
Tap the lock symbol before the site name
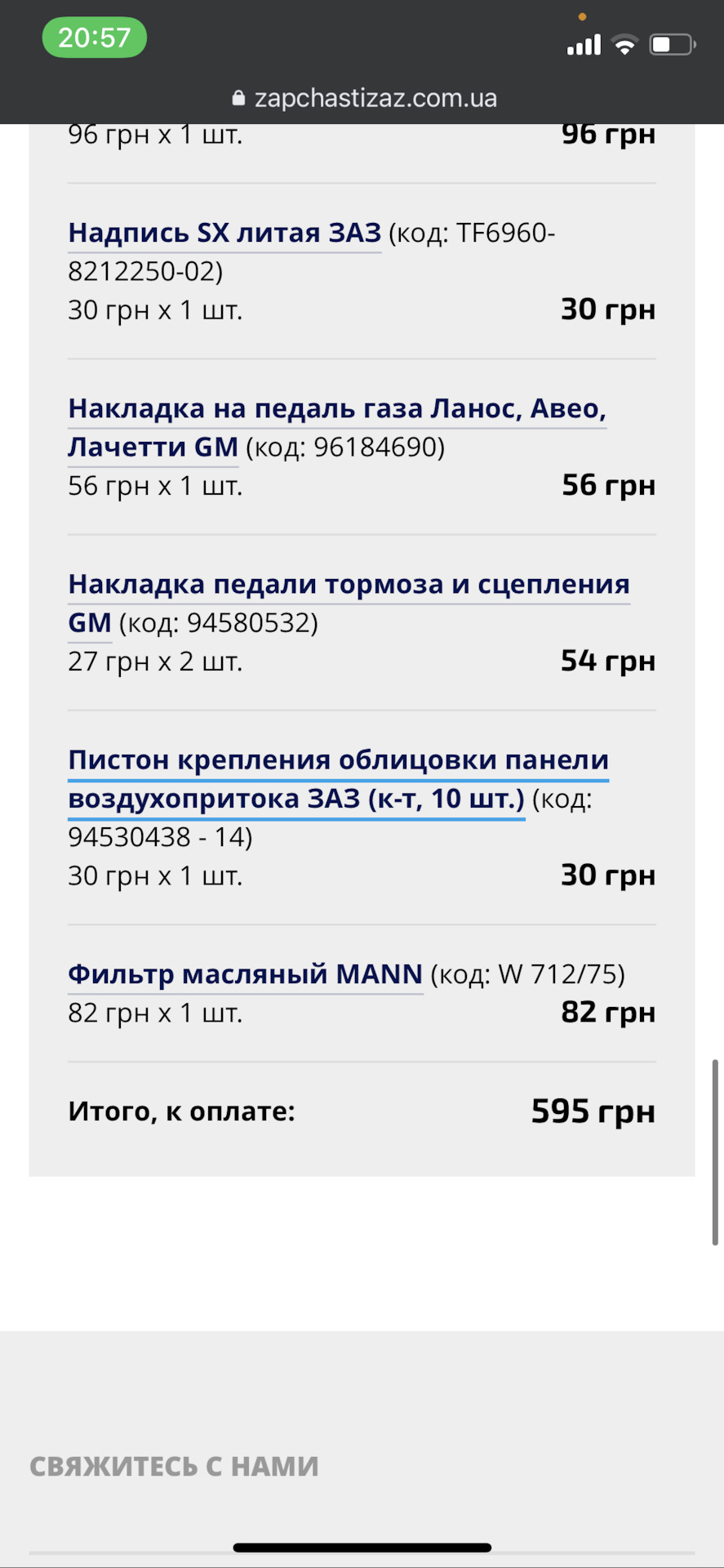tap(239, 97)
